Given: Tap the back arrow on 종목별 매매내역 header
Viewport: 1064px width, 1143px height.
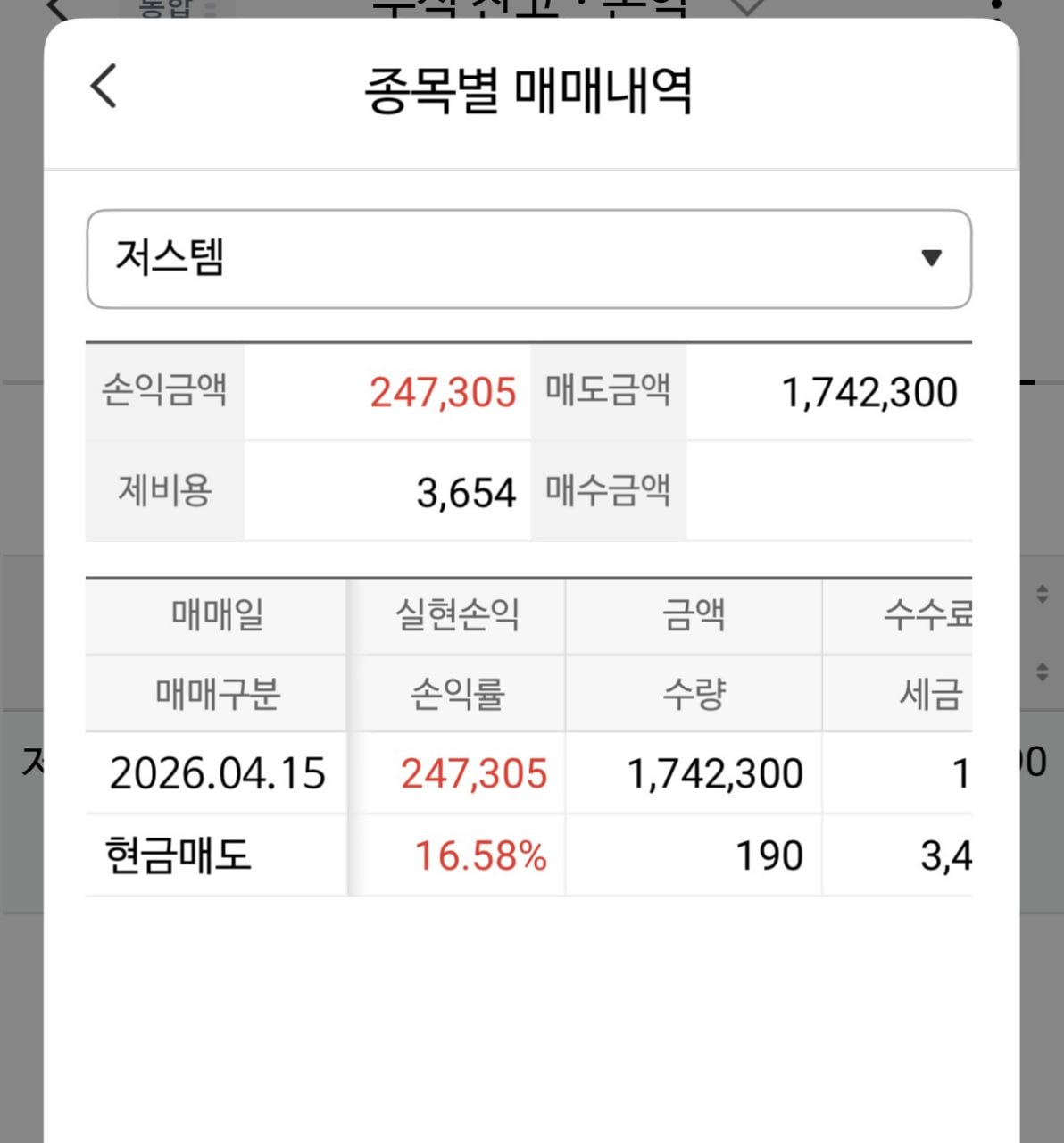Looking at the screenshot, I should point(103,87).
